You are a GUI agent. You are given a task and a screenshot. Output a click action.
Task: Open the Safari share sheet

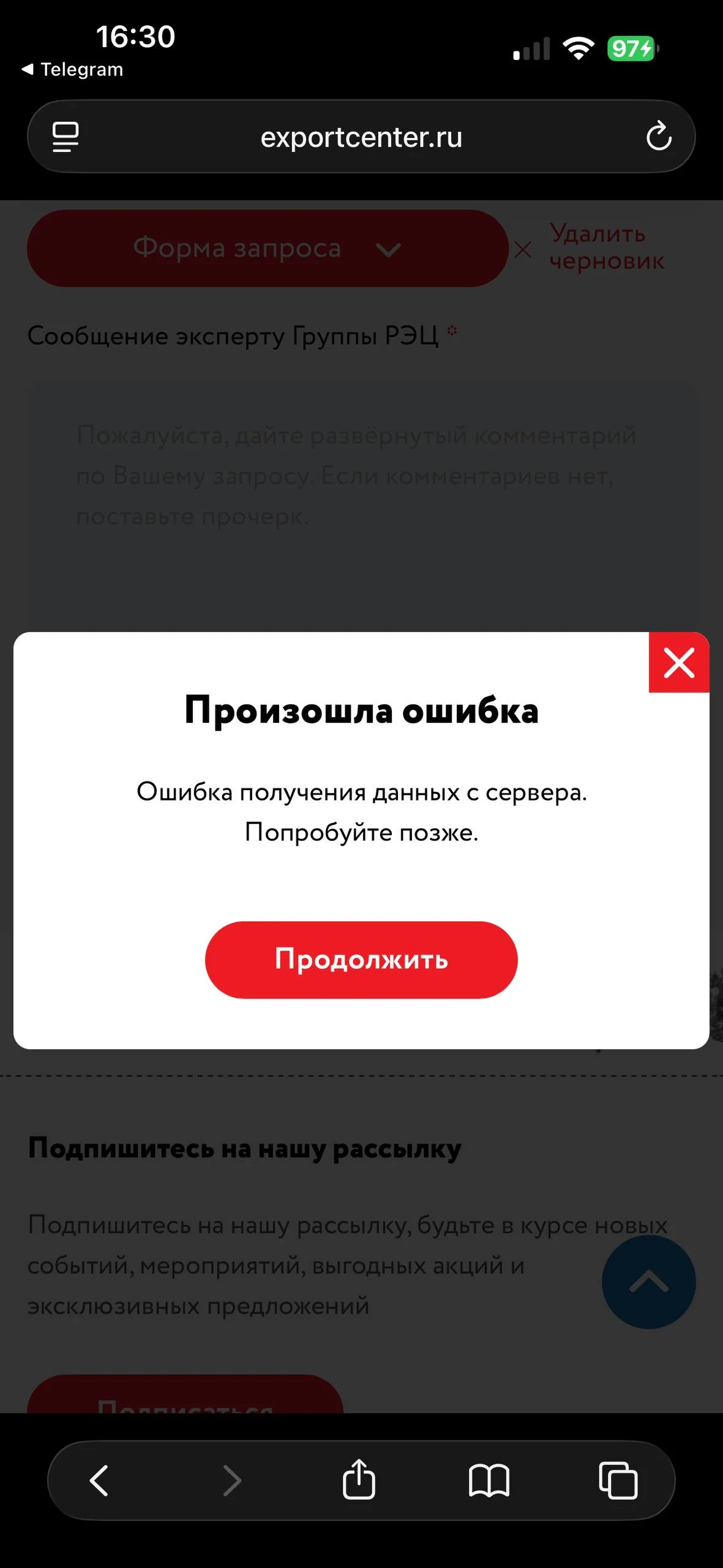[359, 1479]
